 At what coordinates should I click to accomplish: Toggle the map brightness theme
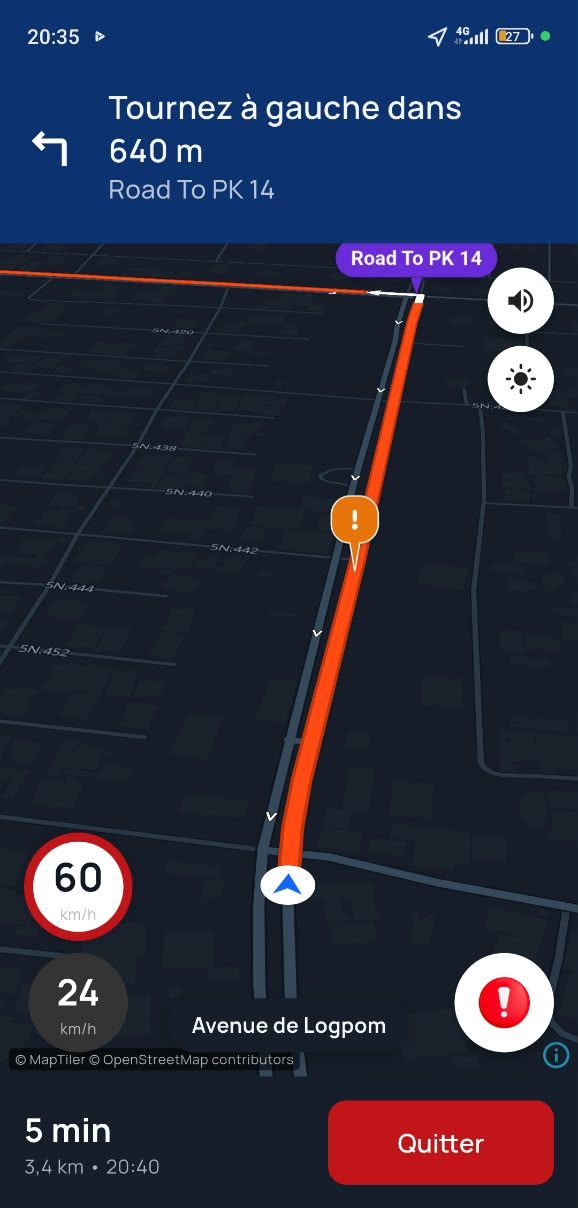click(x=520, y=379)
